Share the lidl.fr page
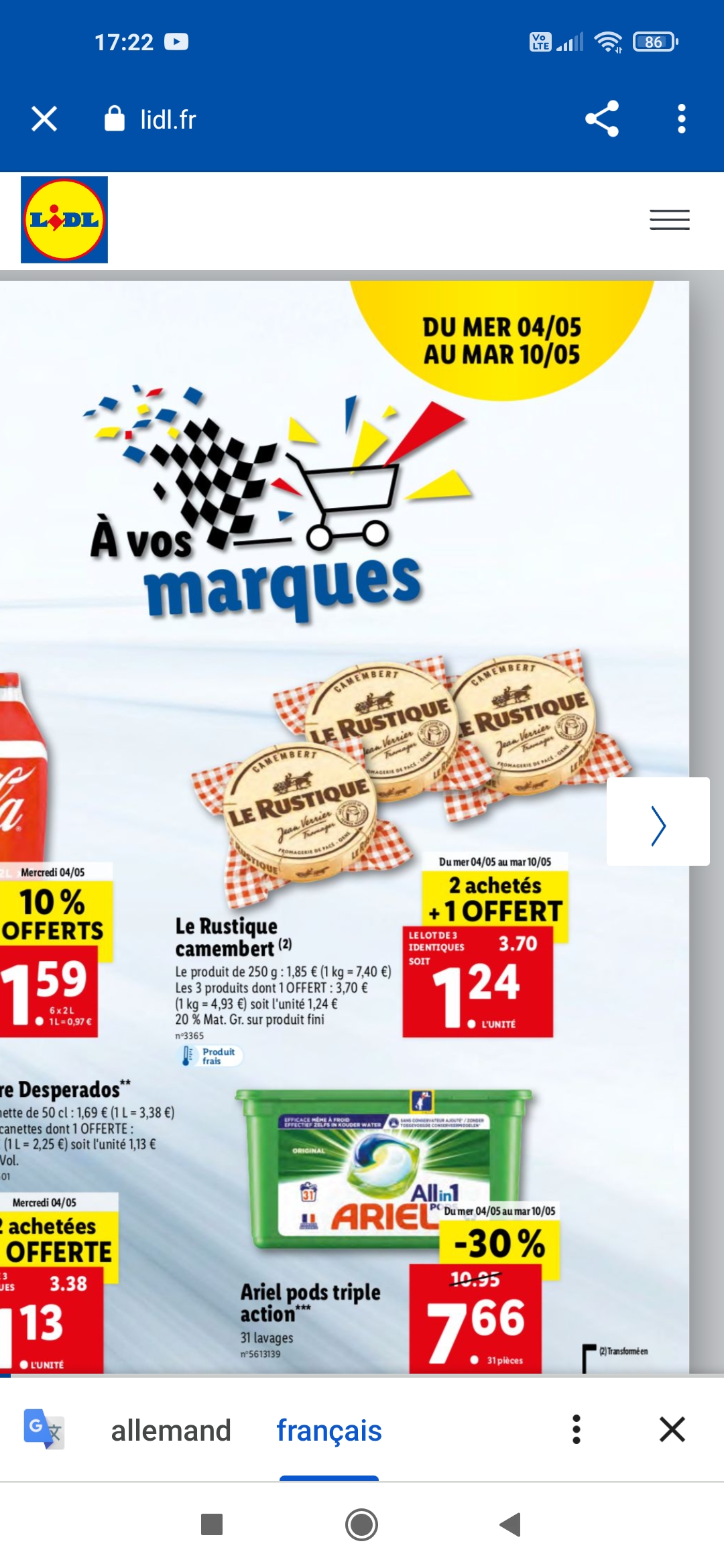This screenshot has width=724, height=1568. (602, 119)
